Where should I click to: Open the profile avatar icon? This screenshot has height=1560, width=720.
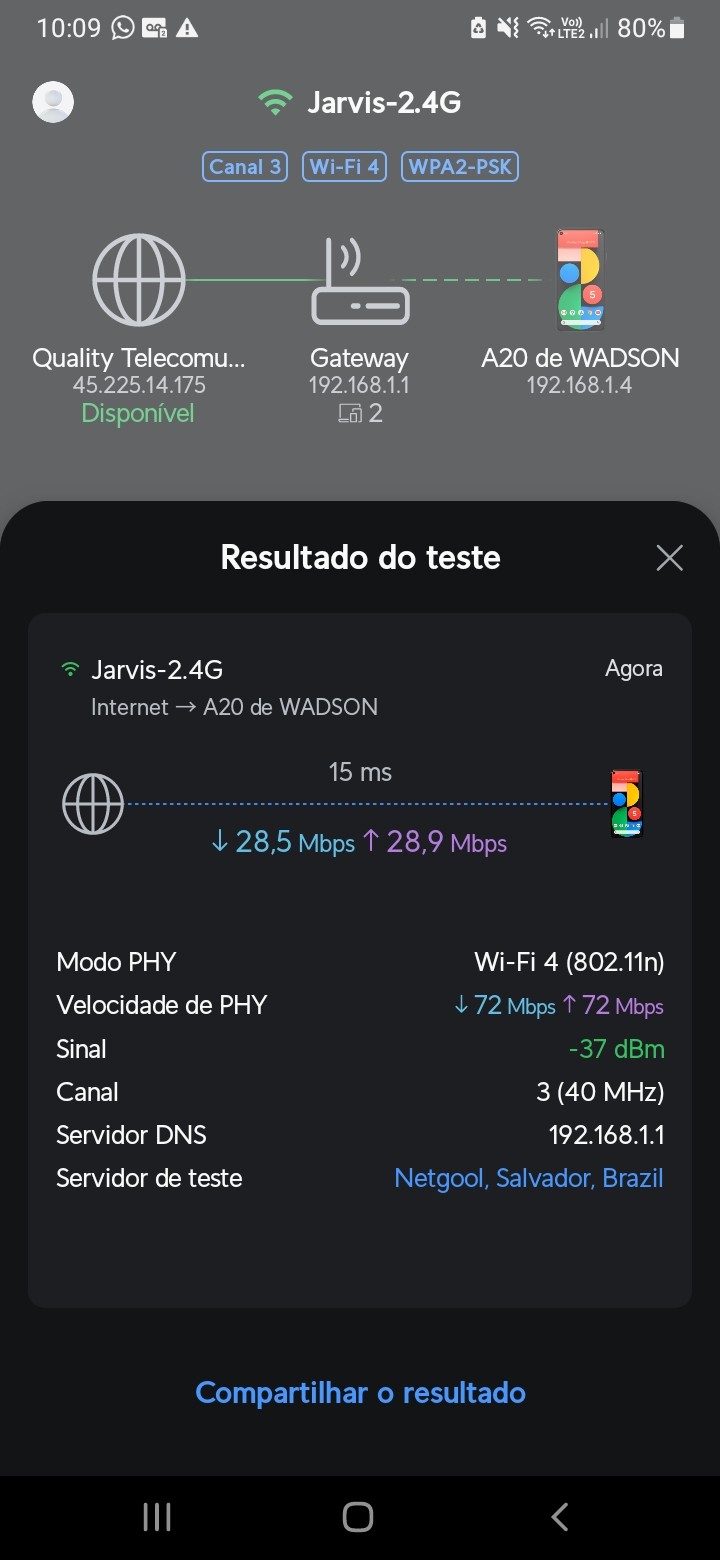coord(53,102)
